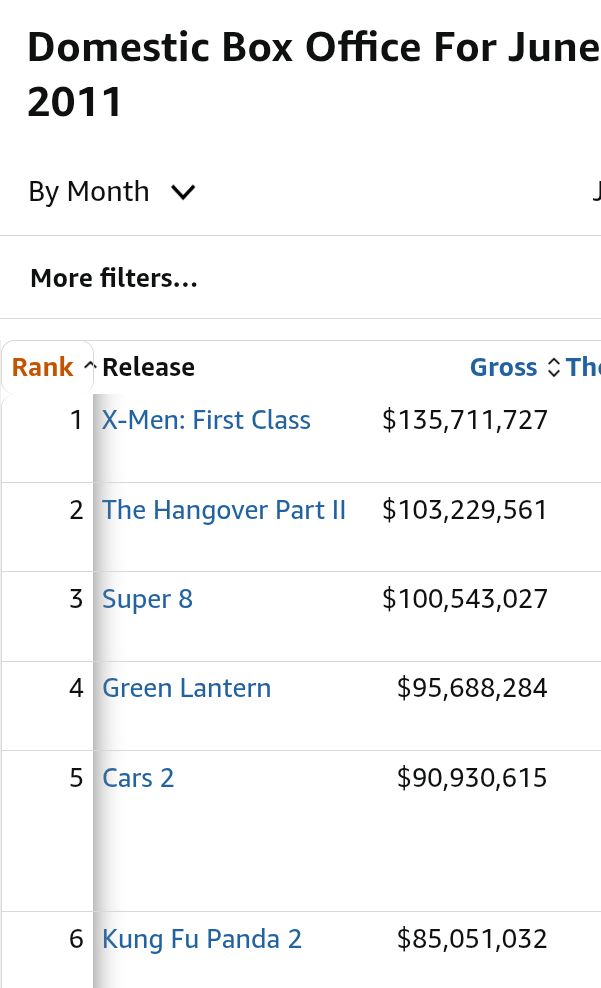This screenshot has width=601, height=988.
Task: Go to the Cars 2 page
Action: (x=138, y=778)
